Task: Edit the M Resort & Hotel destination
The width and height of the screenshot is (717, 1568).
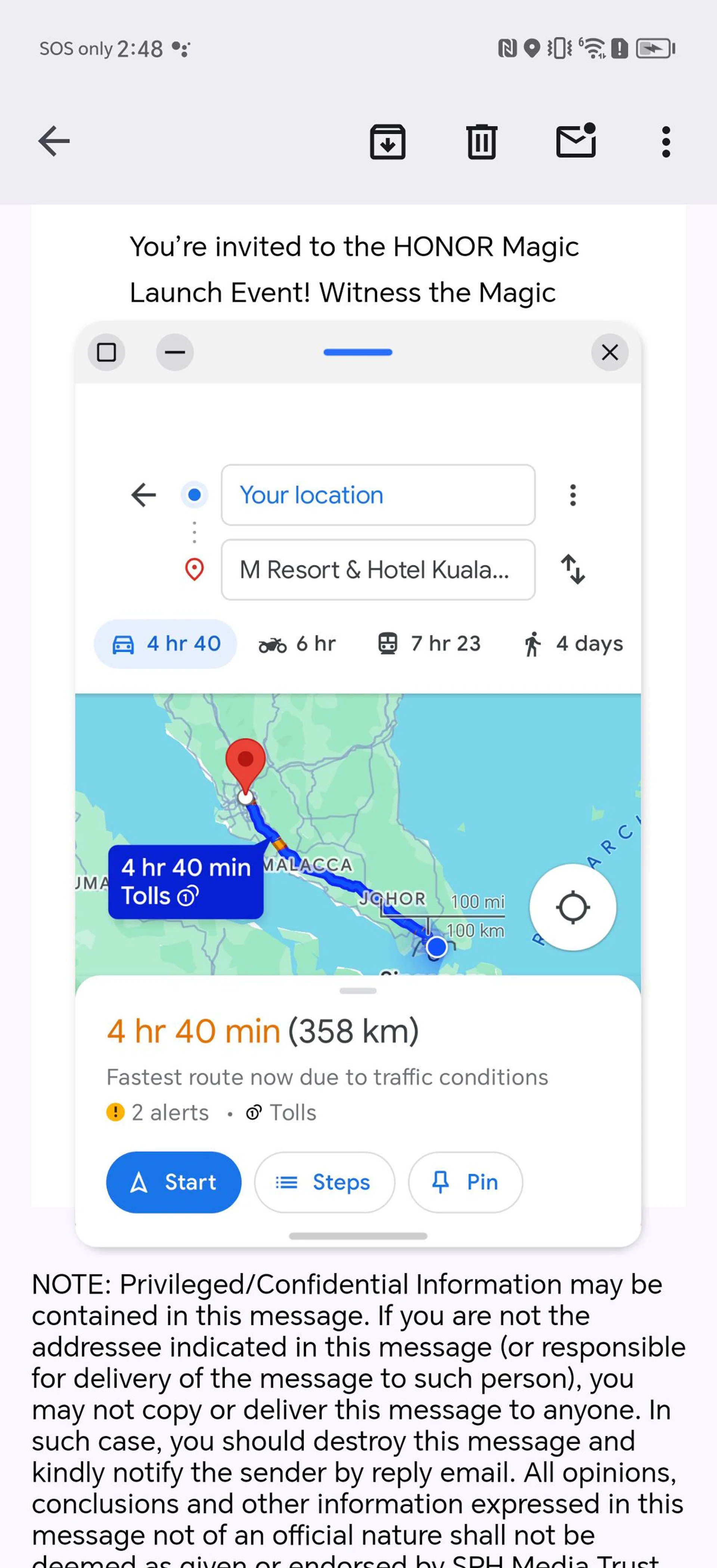Action: [378, 570]
